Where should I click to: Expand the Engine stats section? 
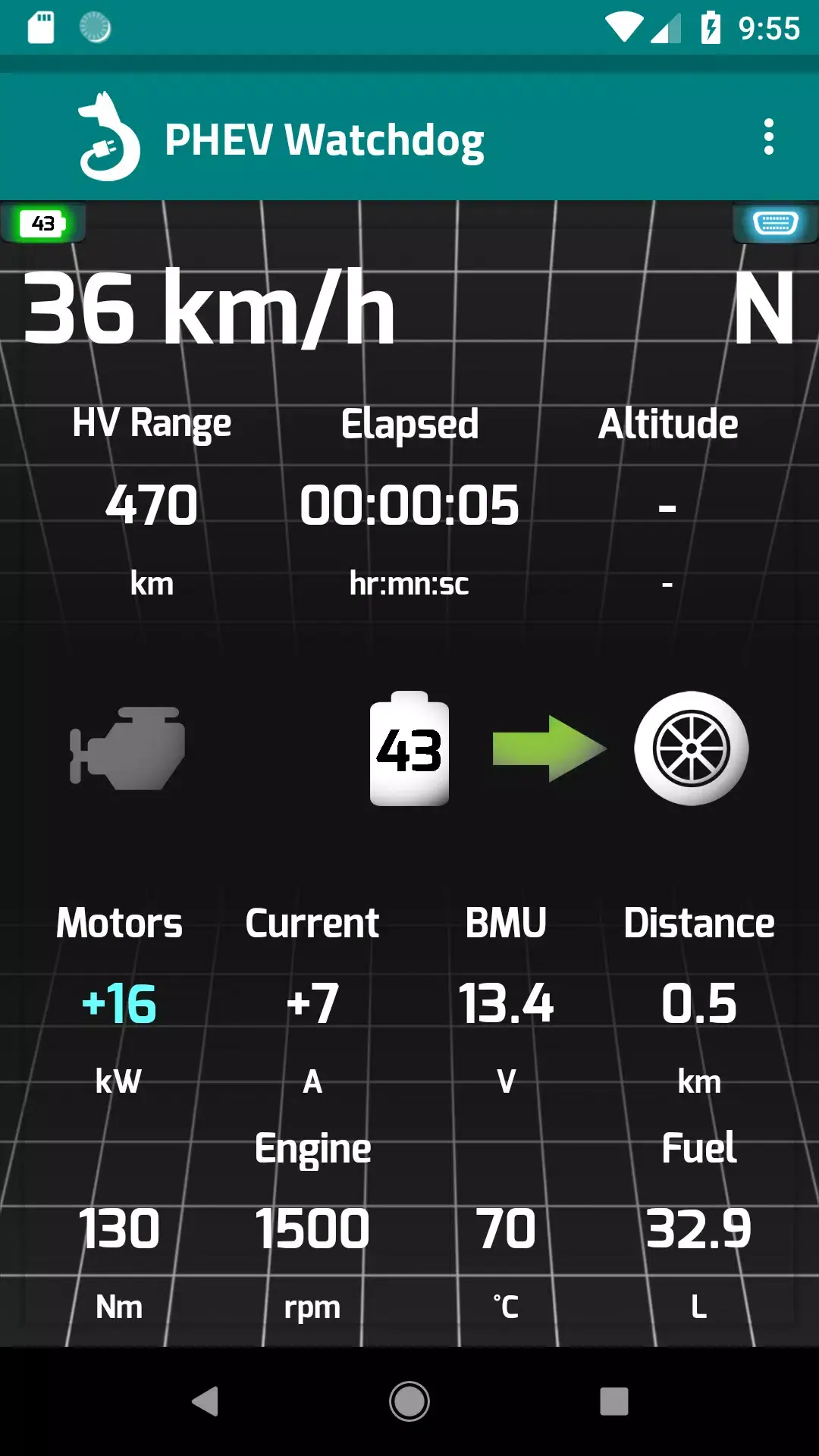312,1149
